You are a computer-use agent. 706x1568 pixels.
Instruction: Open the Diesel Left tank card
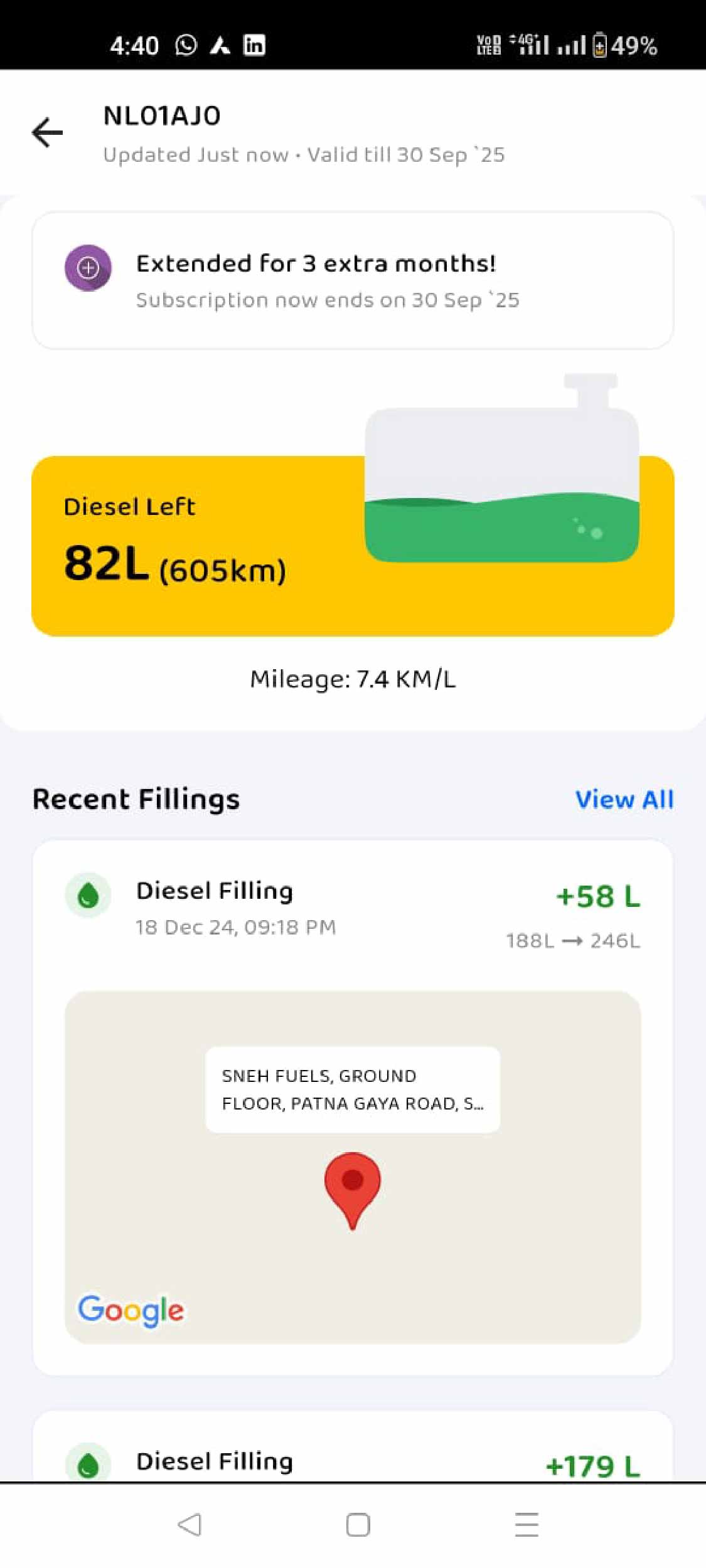pos(352,546)
